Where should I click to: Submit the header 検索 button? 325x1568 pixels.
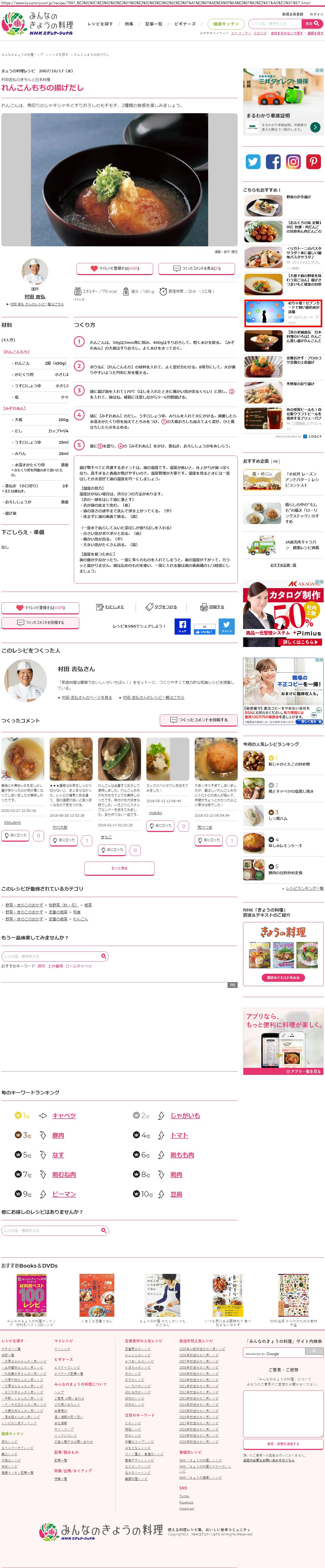(x=312, y=24)
